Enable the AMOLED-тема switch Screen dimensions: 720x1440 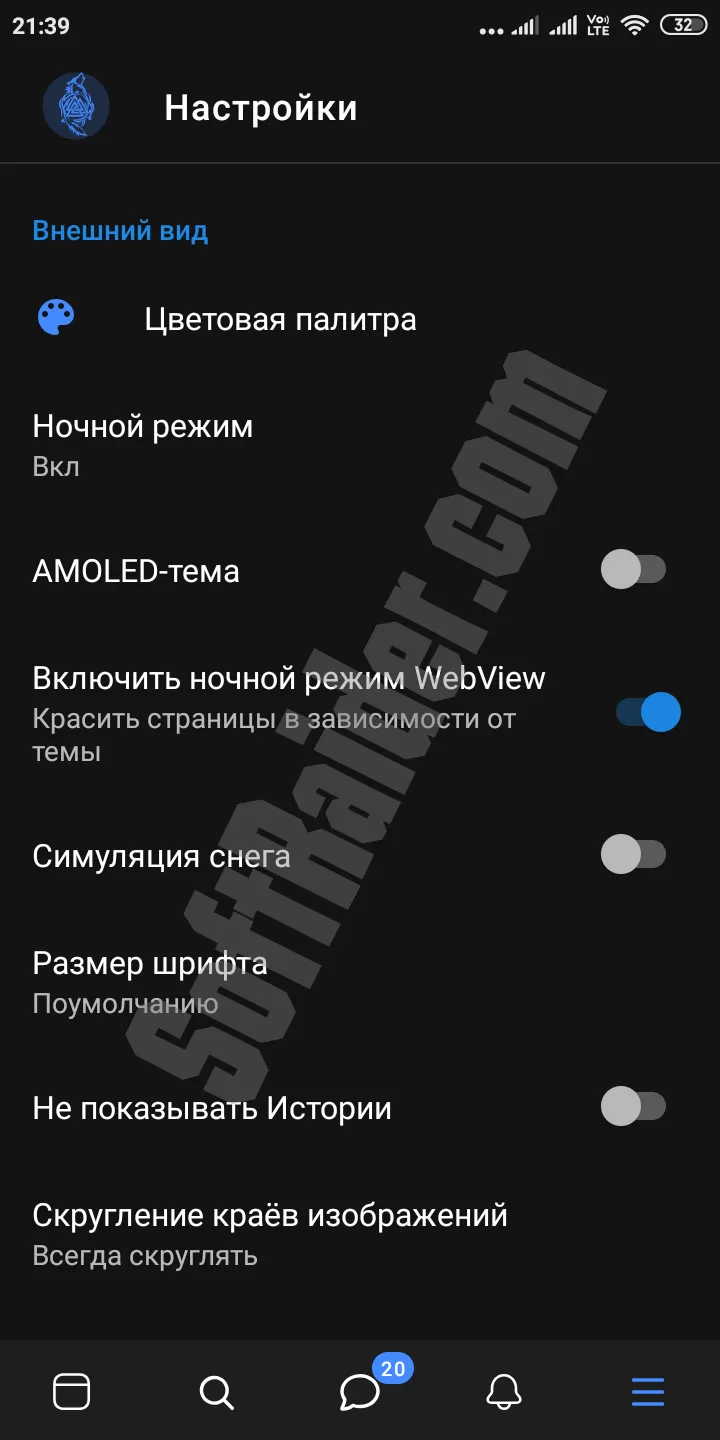coord(633,570)
